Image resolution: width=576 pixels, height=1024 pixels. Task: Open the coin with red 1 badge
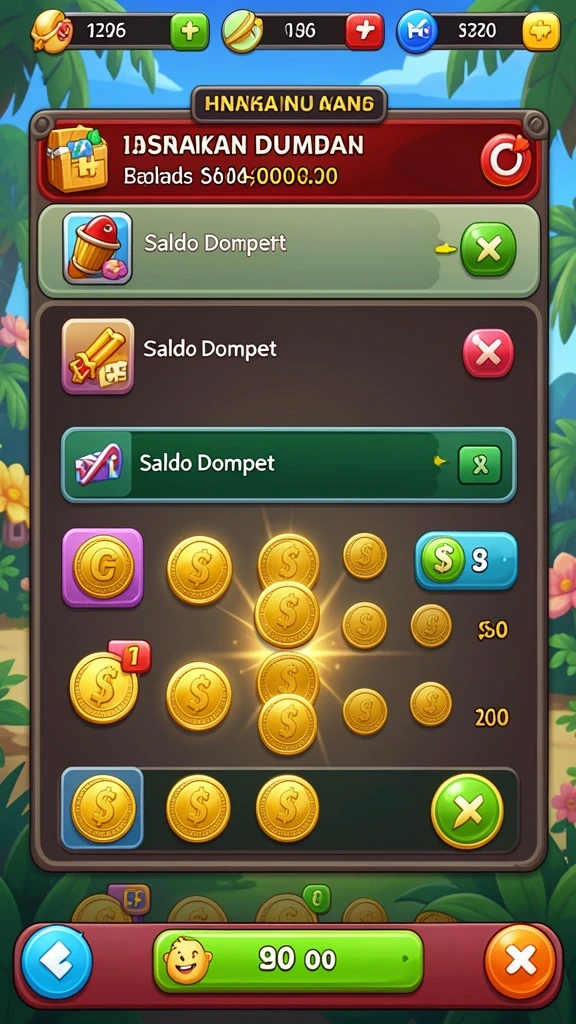[x=104, y=687]
